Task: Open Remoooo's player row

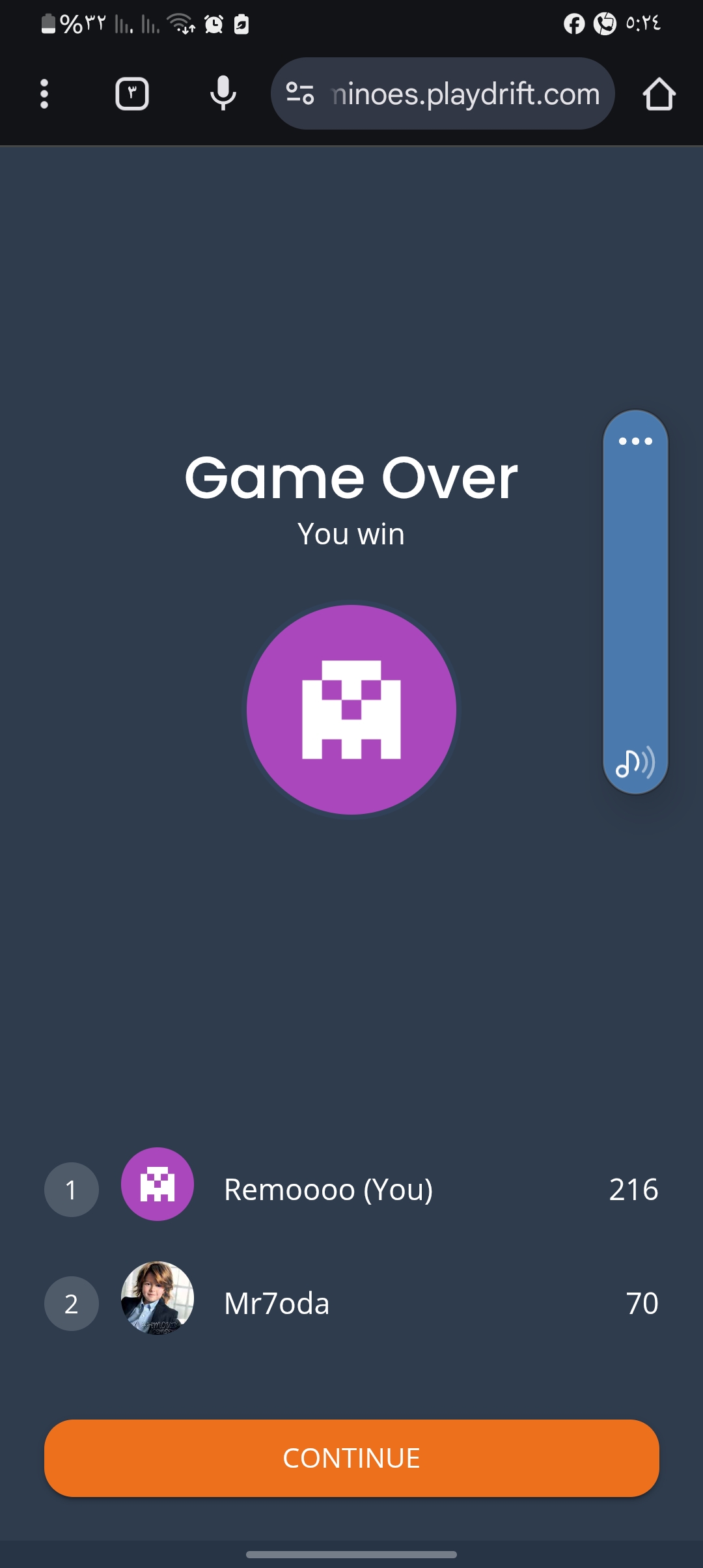Action: pos(351,1190)
